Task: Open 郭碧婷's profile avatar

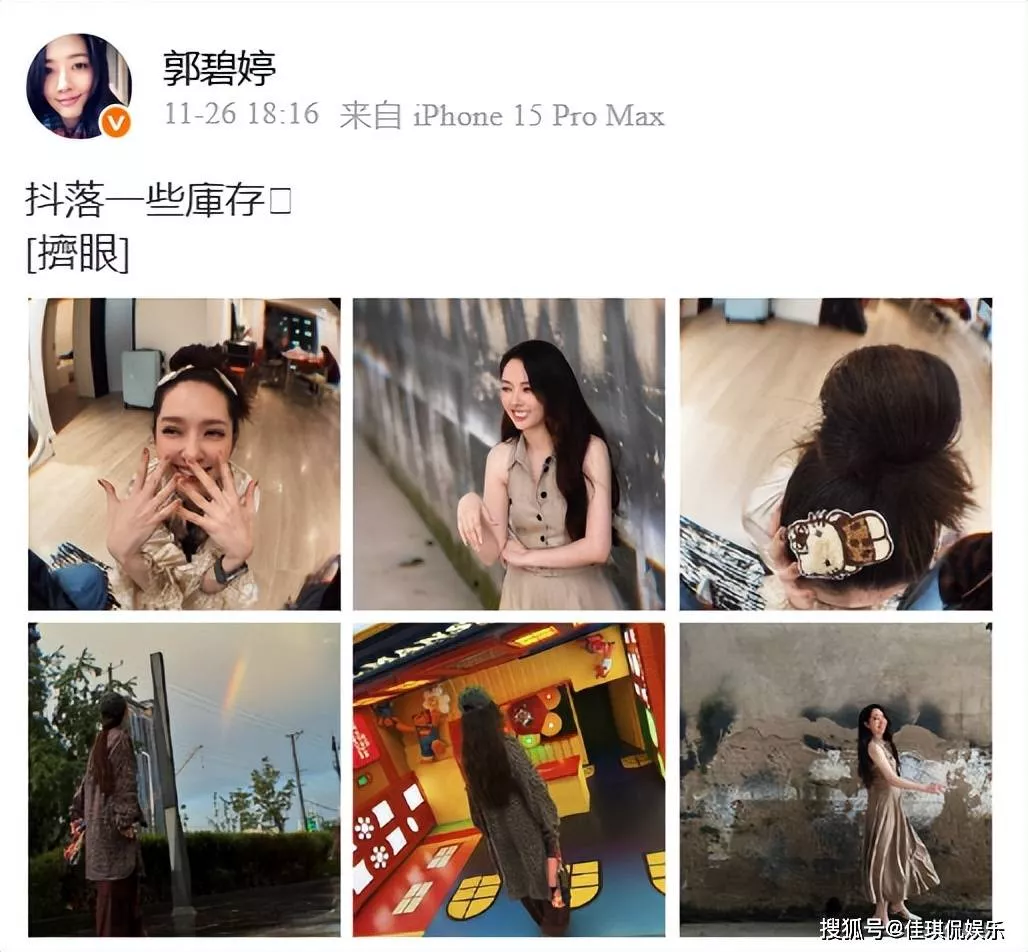Action: pyautogui.click(x=78, y=85)
